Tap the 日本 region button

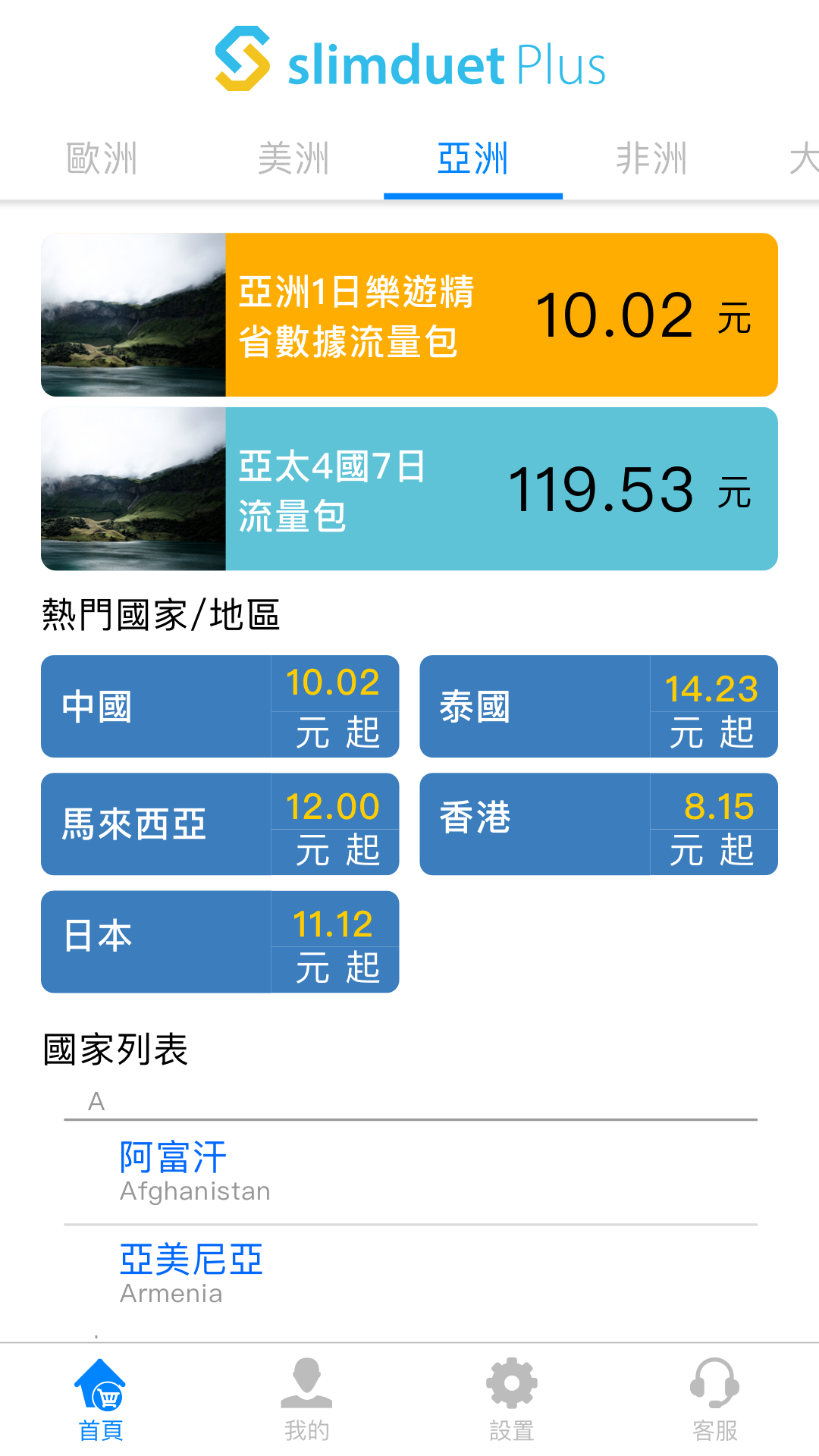point(220,942)
